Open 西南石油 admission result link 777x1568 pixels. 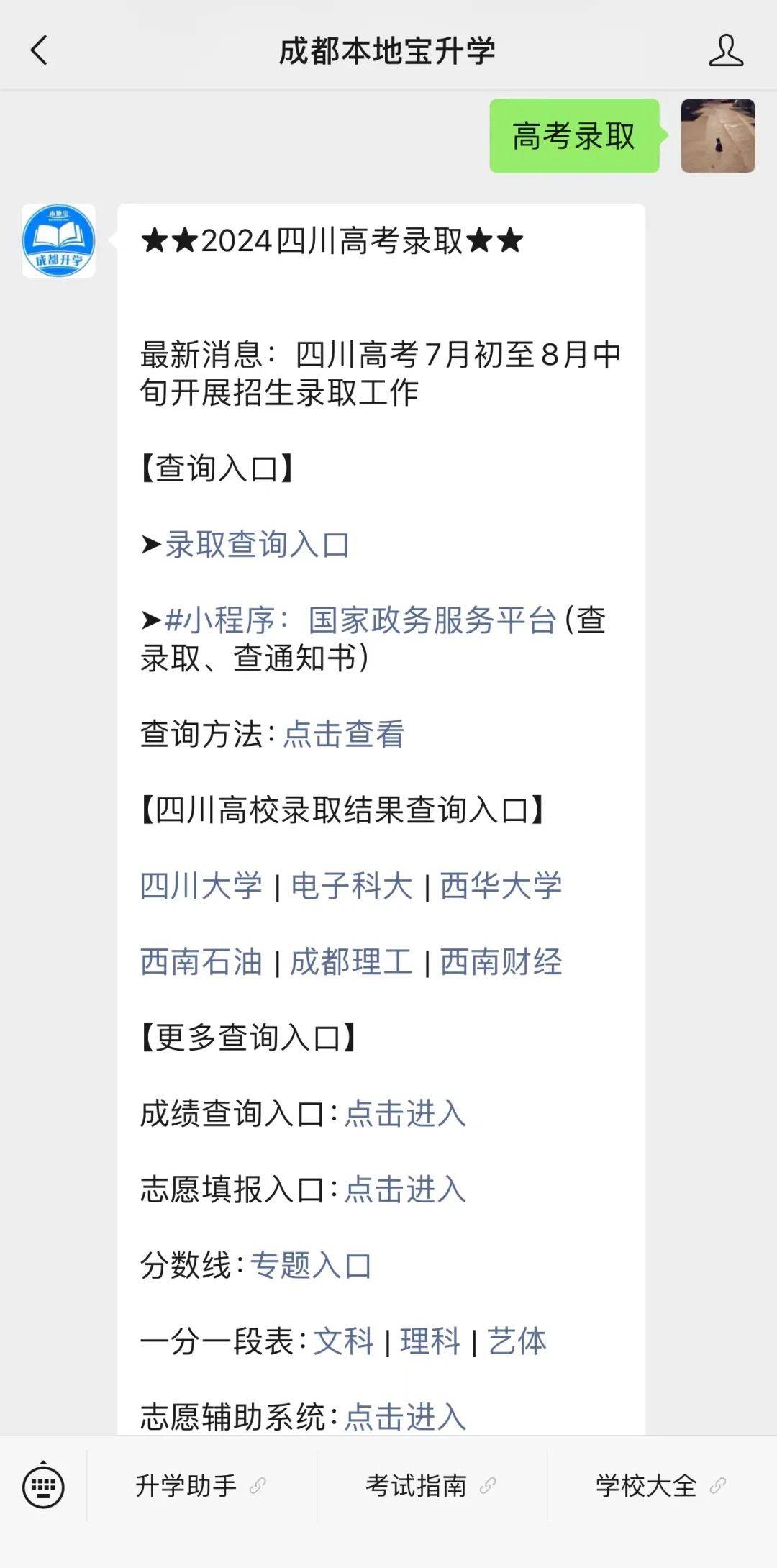pyautogui.click(x=201, y=962)
